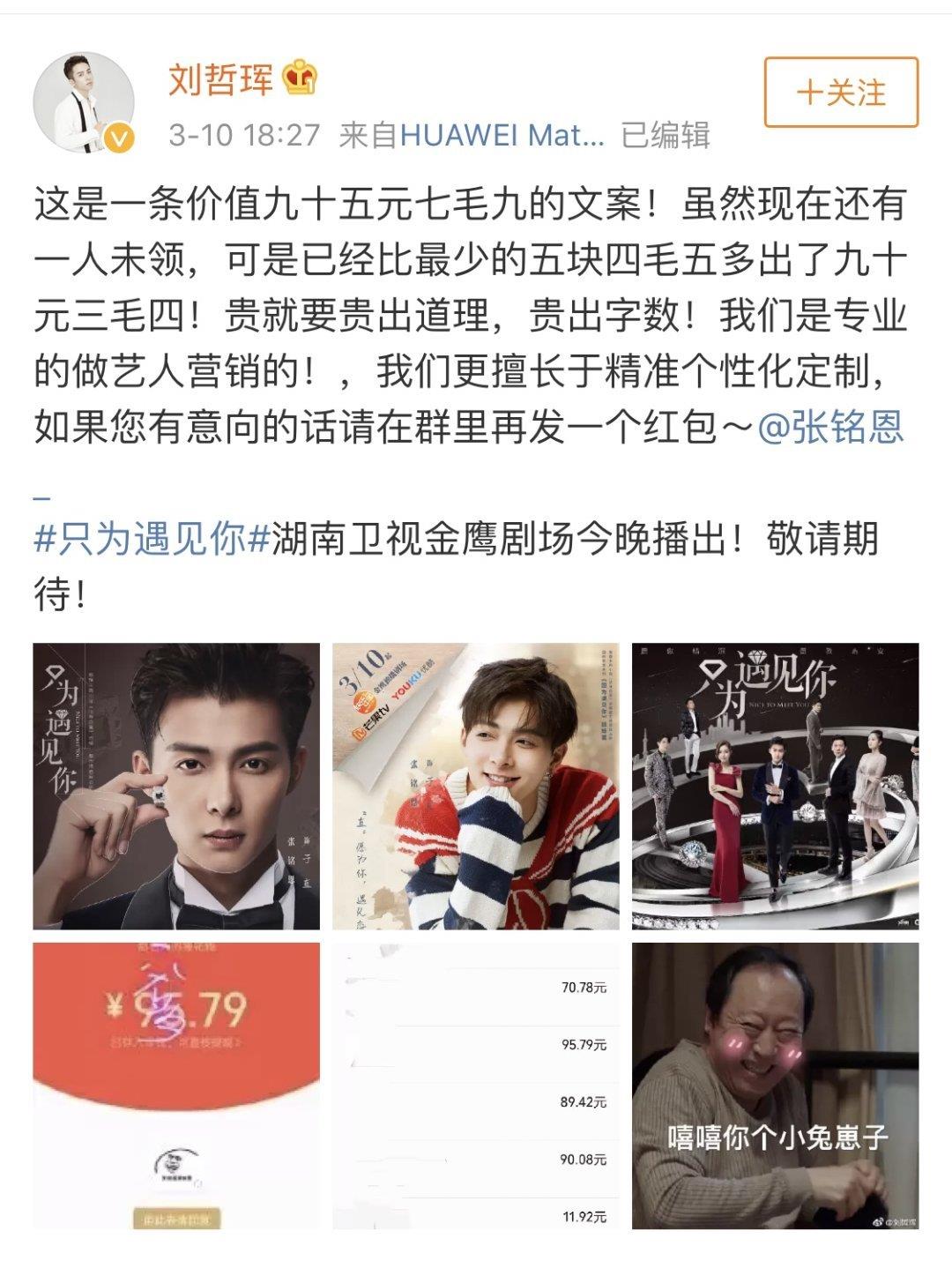This screenshot has height=1276, width=952.
Task: Open 刘哲珲's profile avatar
Action: pos(84,102)
